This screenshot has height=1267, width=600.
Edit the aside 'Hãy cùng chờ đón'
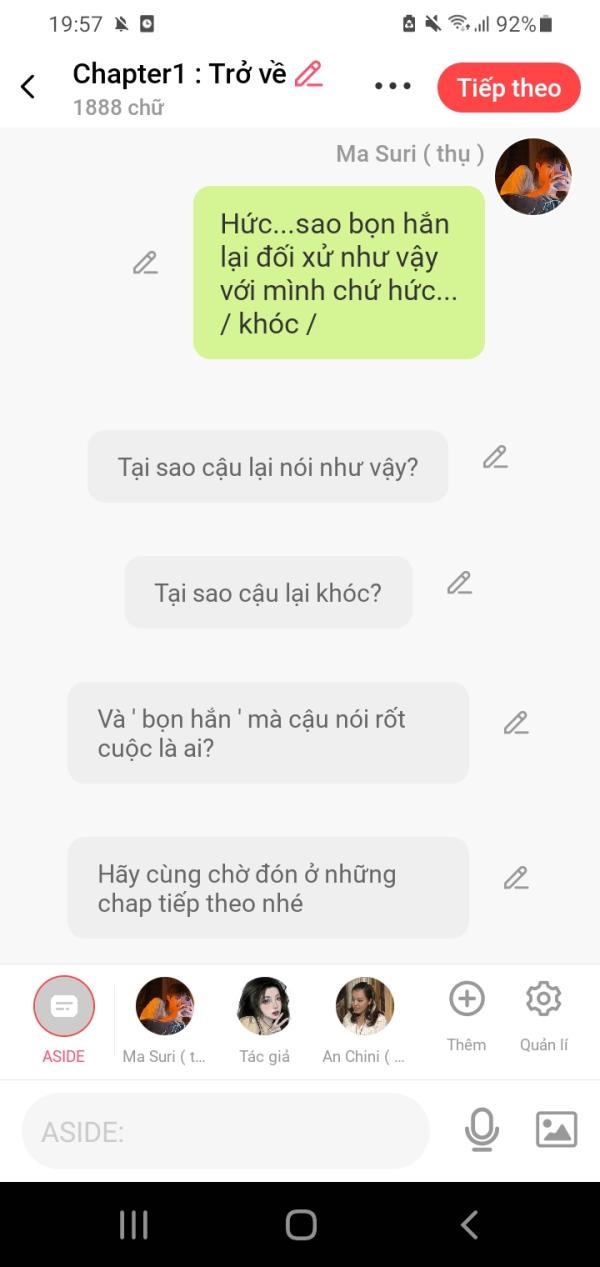516,878
